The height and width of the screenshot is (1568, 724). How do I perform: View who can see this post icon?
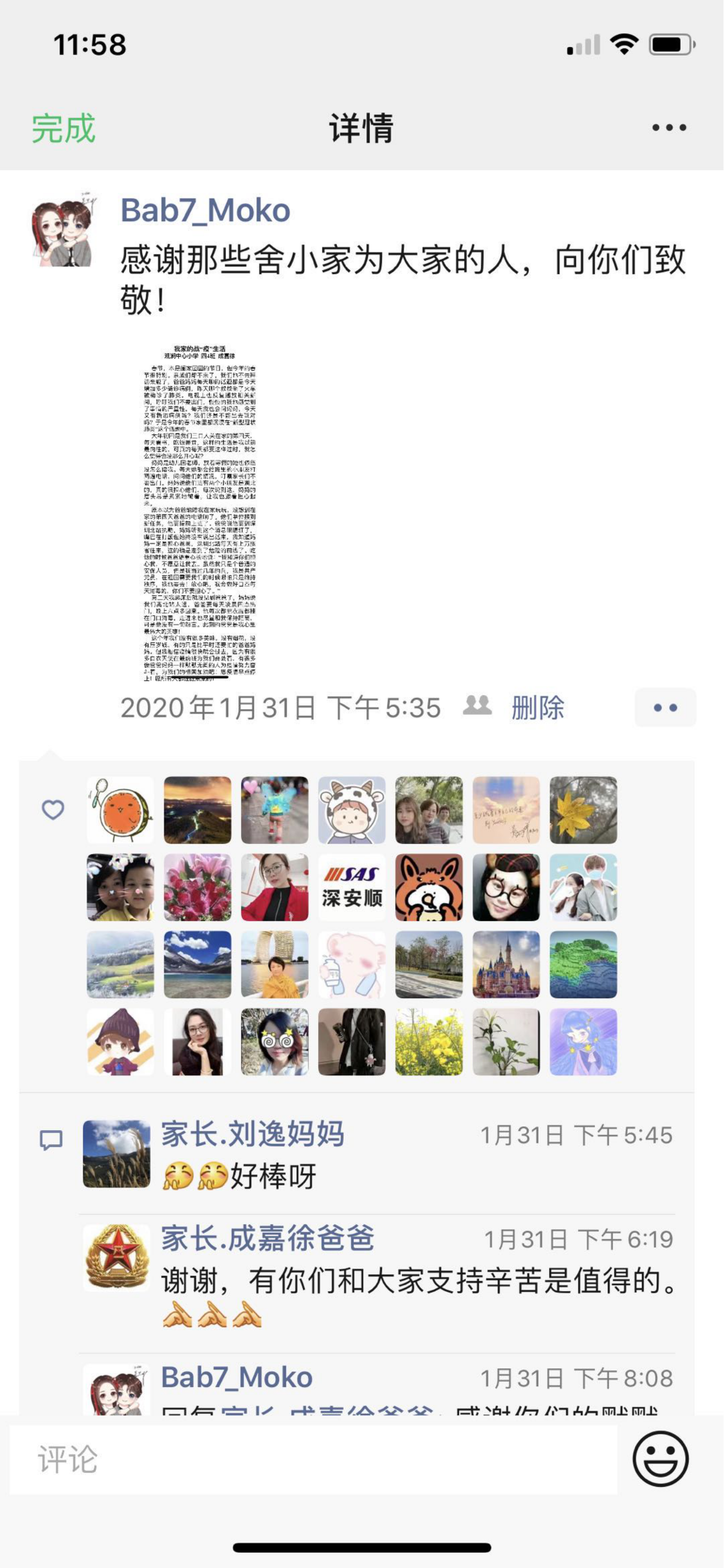pos(477,706)
